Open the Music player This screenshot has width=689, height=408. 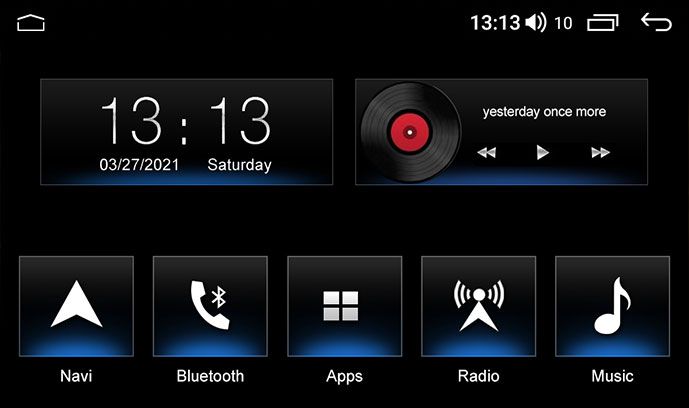[x=612, y=306]
